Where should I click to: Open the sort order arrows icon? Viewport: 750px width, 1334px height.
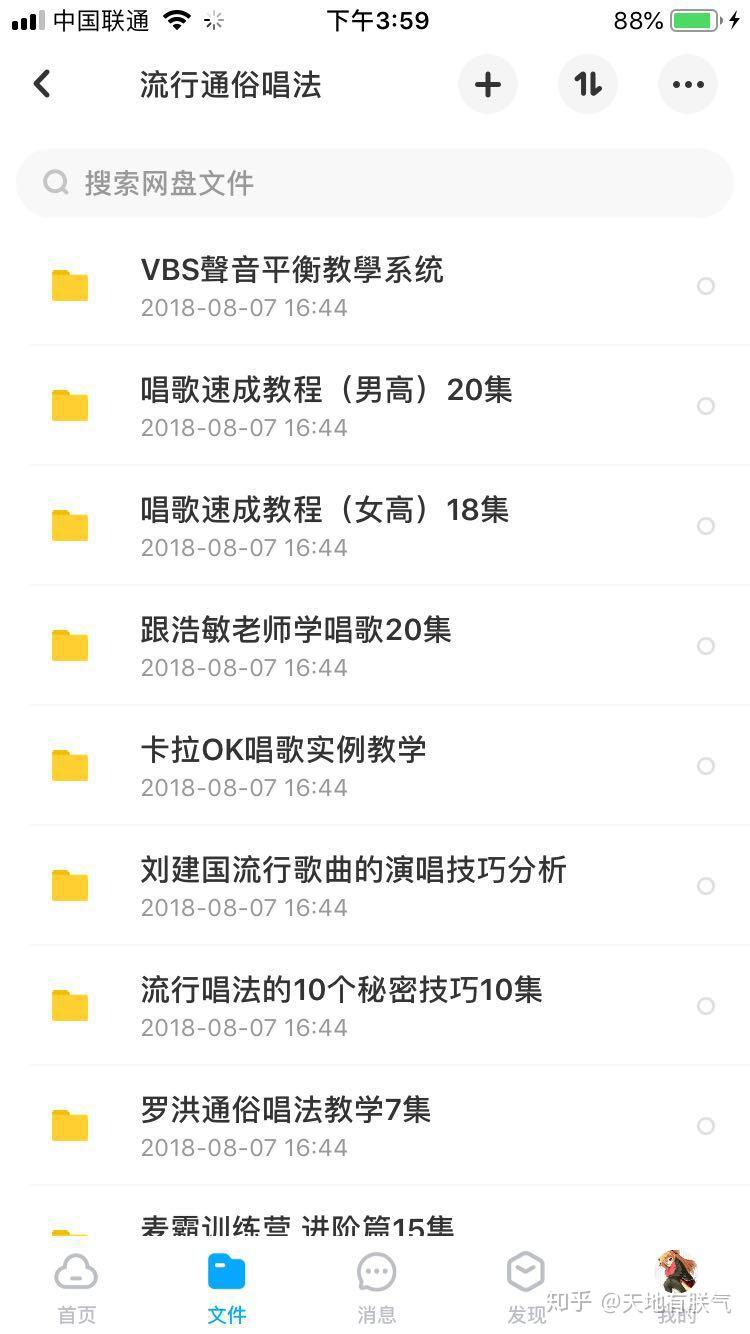(x=588, y=85)
